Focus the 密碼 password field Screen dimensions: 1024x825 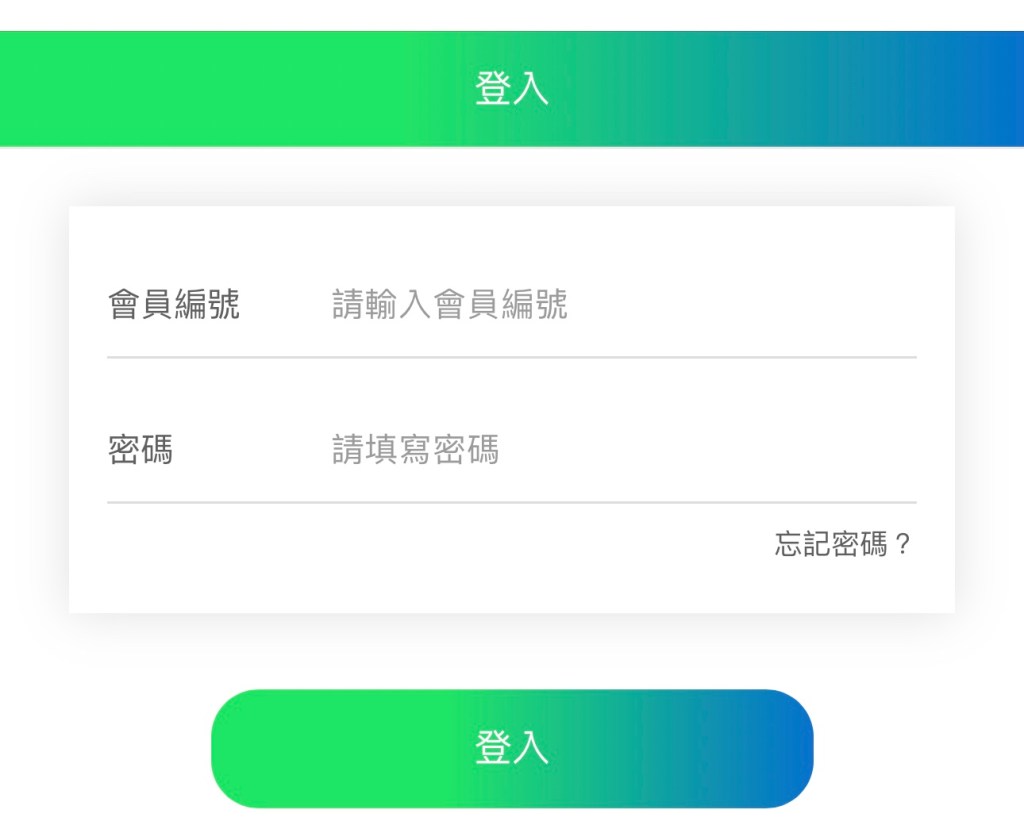click(x=620, y=450)
